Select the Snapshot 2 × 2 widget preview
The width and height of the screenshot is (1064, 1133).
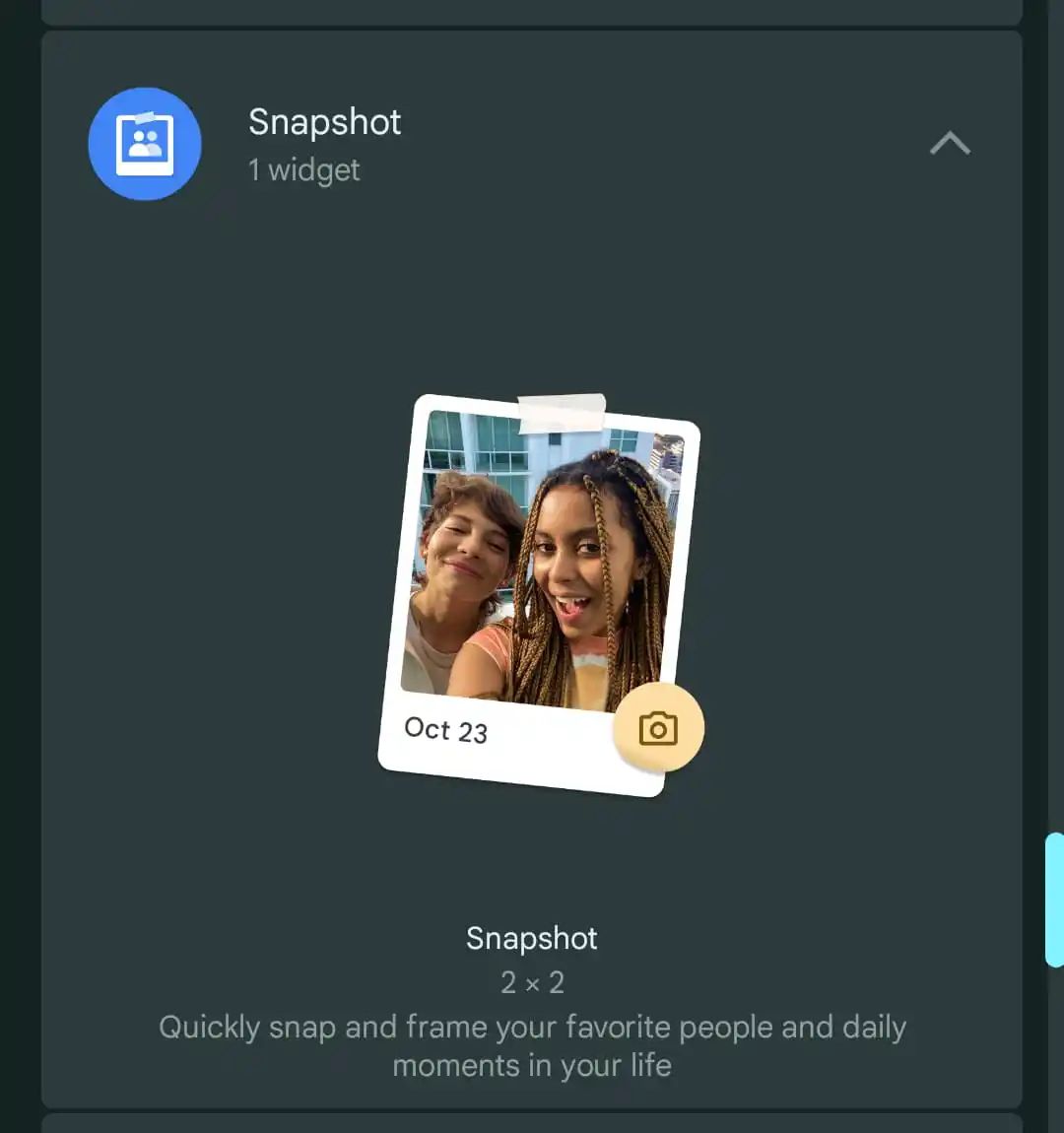click(540, 595)
